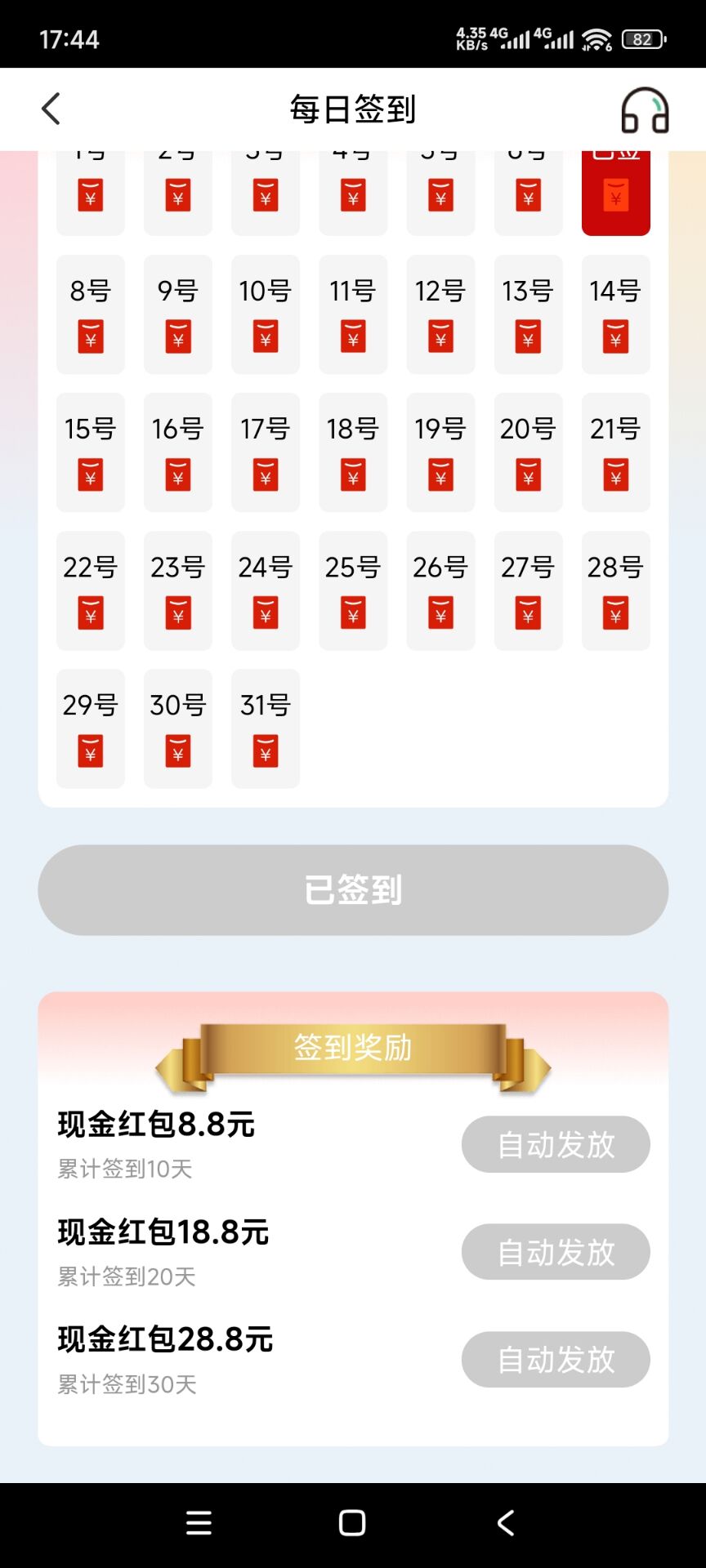Select the 14号 calendar day tile
The image size is (706, 1568).
tap(615, 314)
